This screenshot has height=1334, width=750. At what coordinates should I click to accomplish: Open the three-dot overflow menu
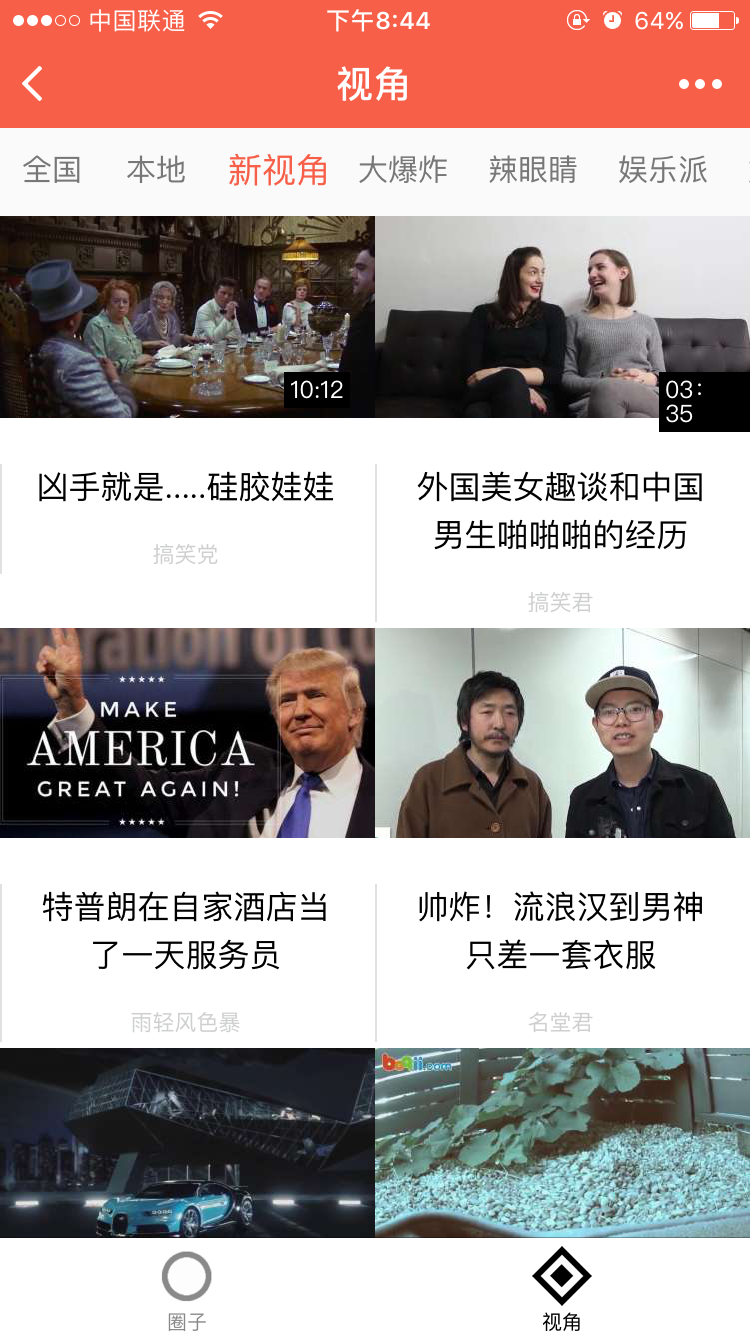click(x=700, y=84)
